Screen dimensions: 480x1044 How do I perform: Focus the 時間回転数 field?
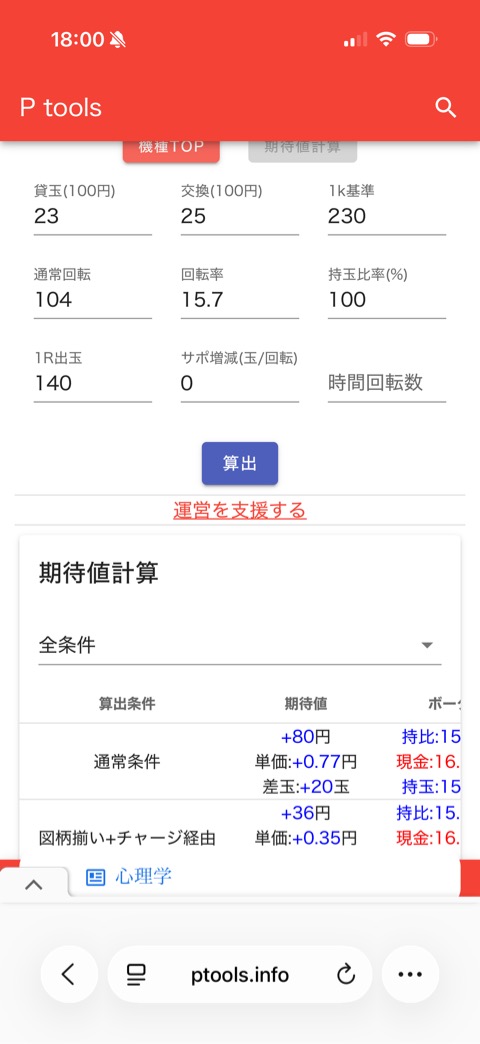click(387, 384)
